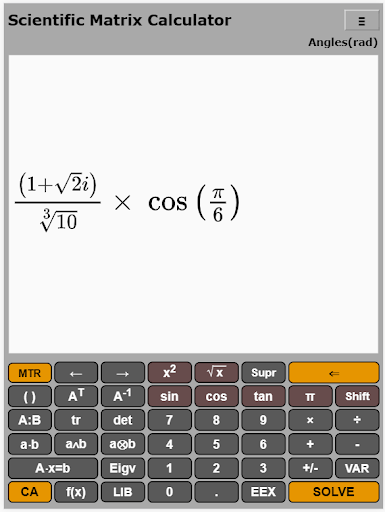The width and height of the screenshot is (385, 512).
Task: Tap the VAR variable key
Action: [x=357, y=468]
